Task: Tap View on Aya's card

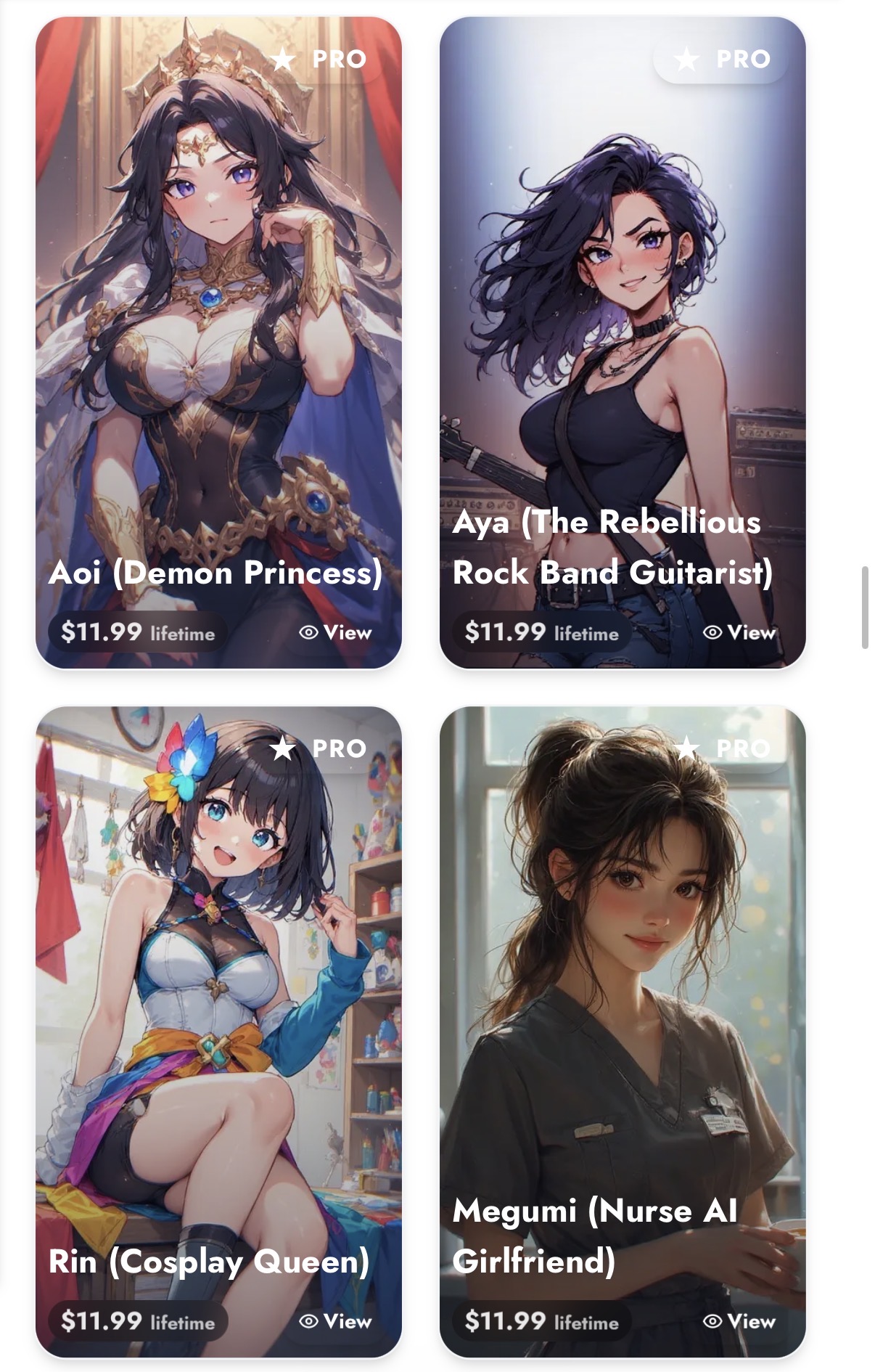Action: (739, 632)
